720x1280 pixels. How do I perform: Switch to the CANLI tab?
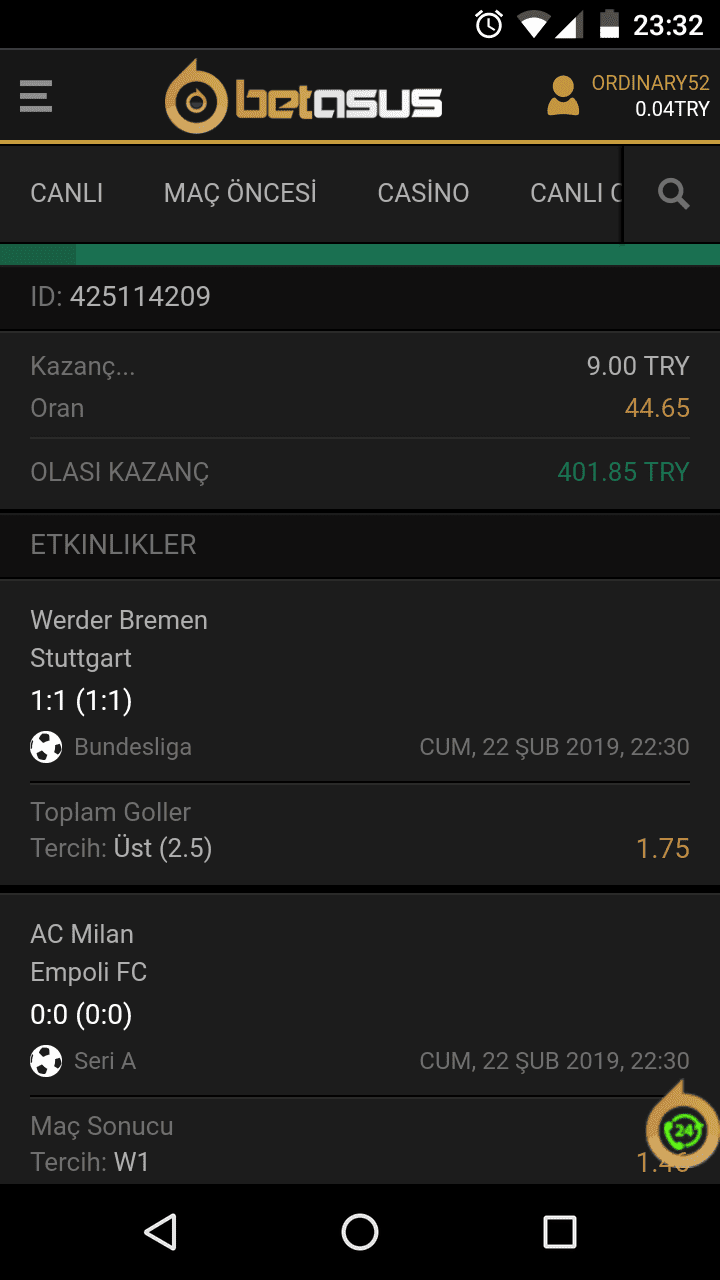(x=67, y=193)
